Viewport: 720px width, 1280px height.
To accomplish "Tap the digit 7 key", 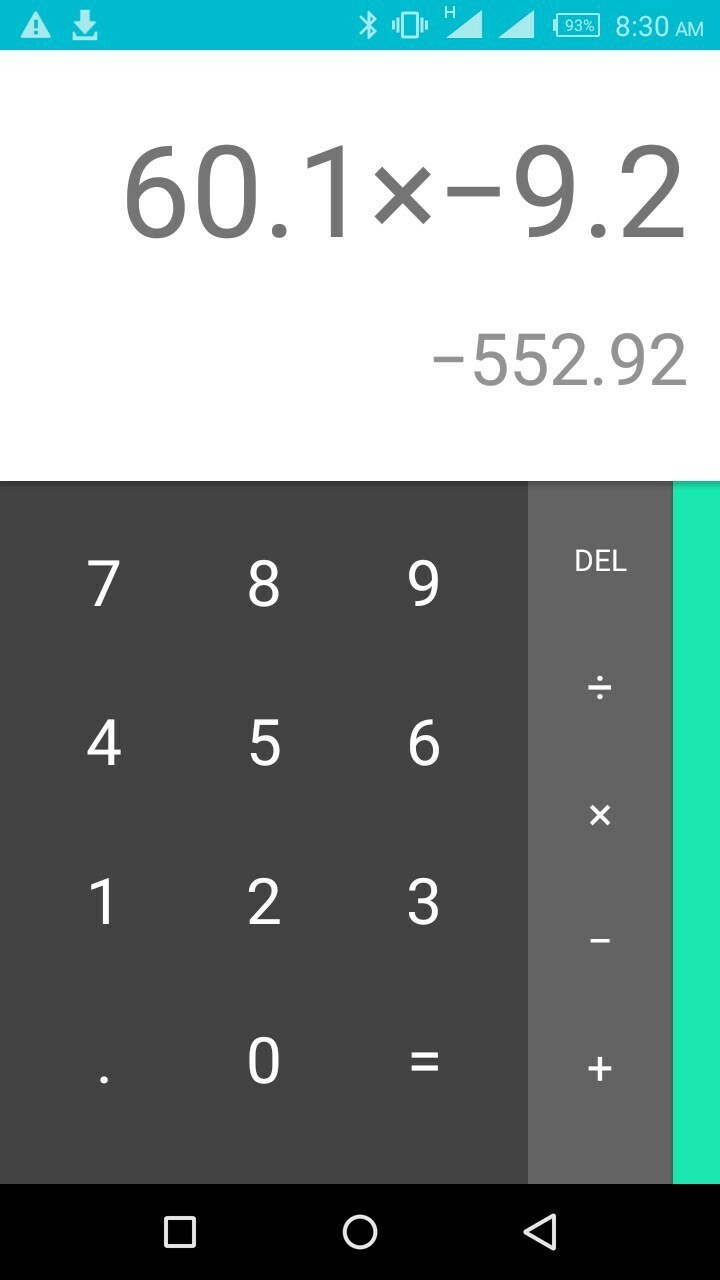I will [x=104, y=583].
